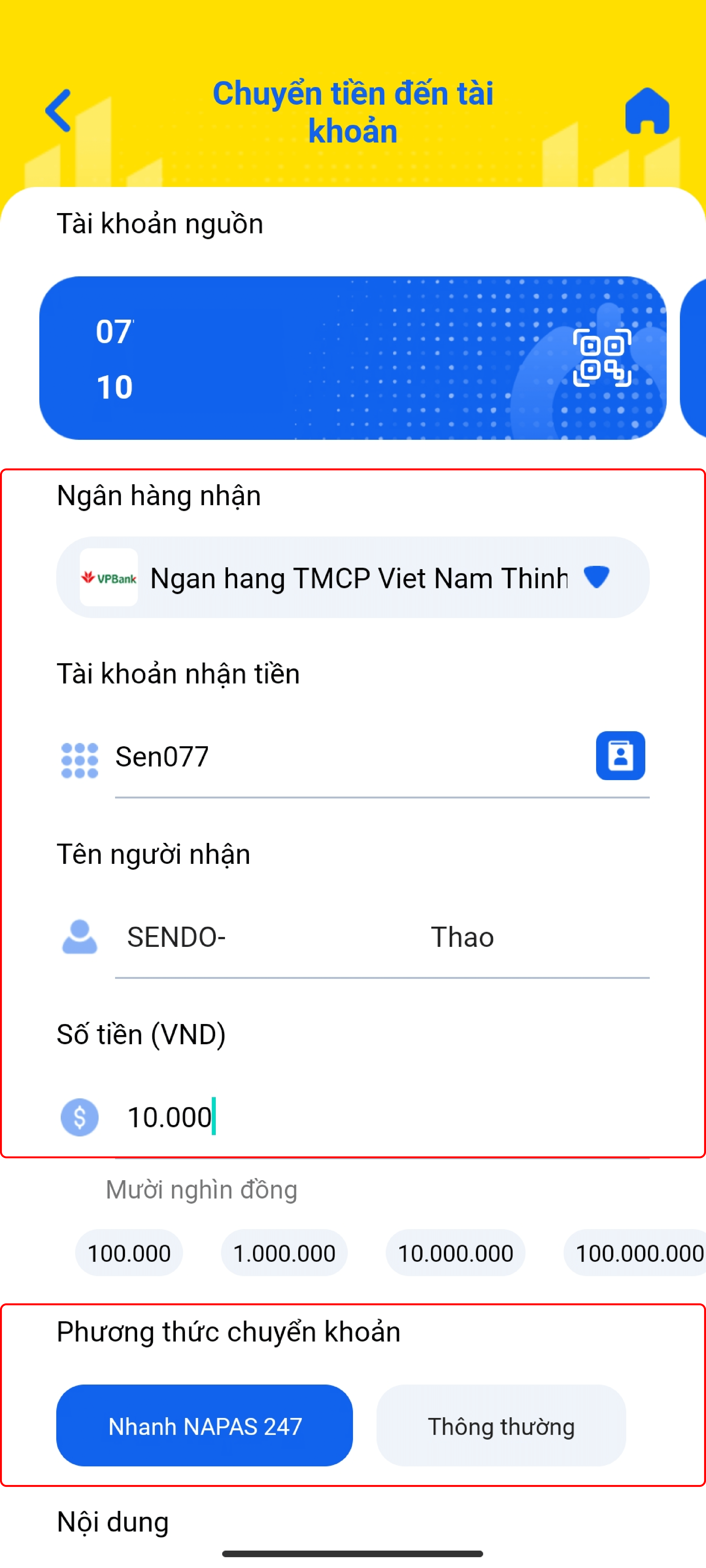Choose the 10.000.000 quick amount chip
706x1568 pixels.
click(455, 1253)
